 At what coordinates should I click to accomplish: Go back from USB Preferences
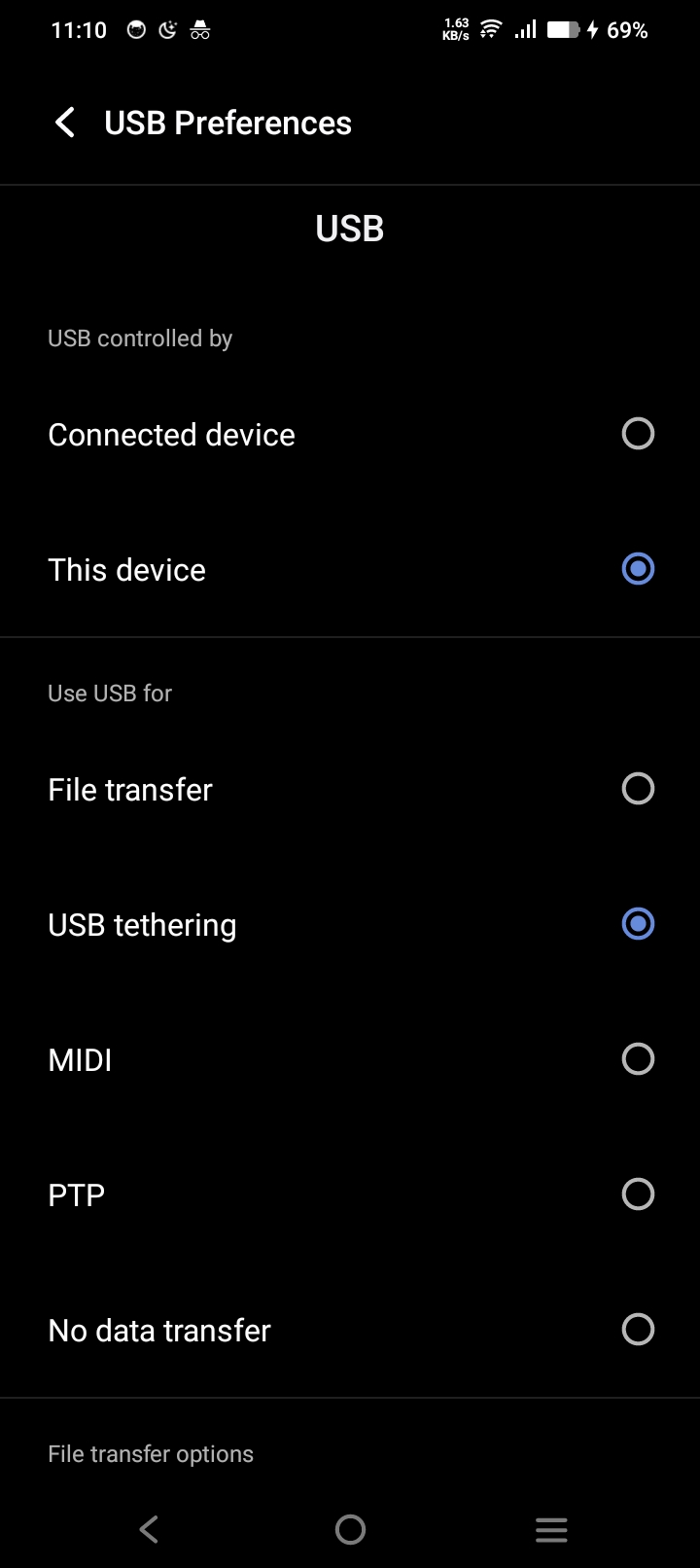tap(65, 124)
